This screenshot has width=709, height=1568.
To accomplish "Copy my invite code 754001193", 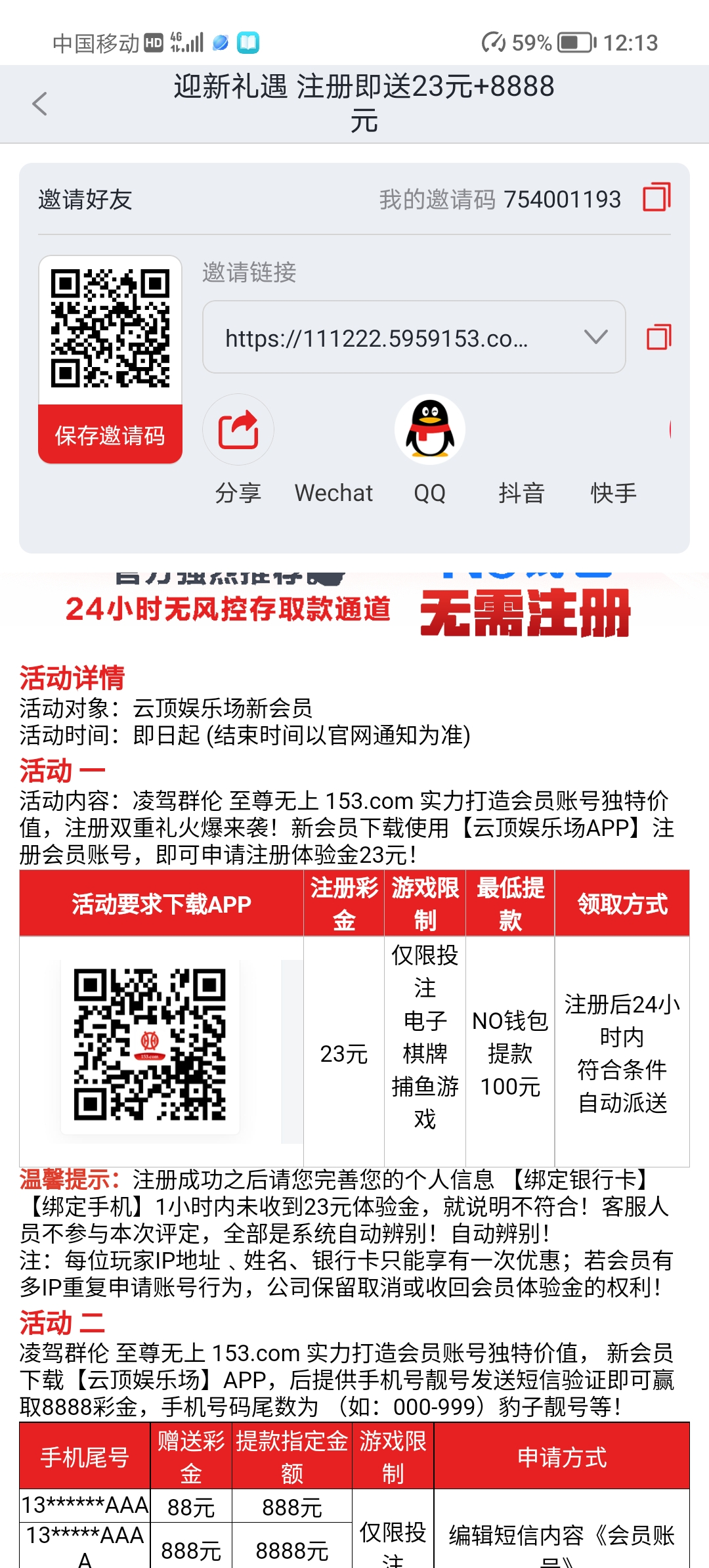I will (656, 198).
